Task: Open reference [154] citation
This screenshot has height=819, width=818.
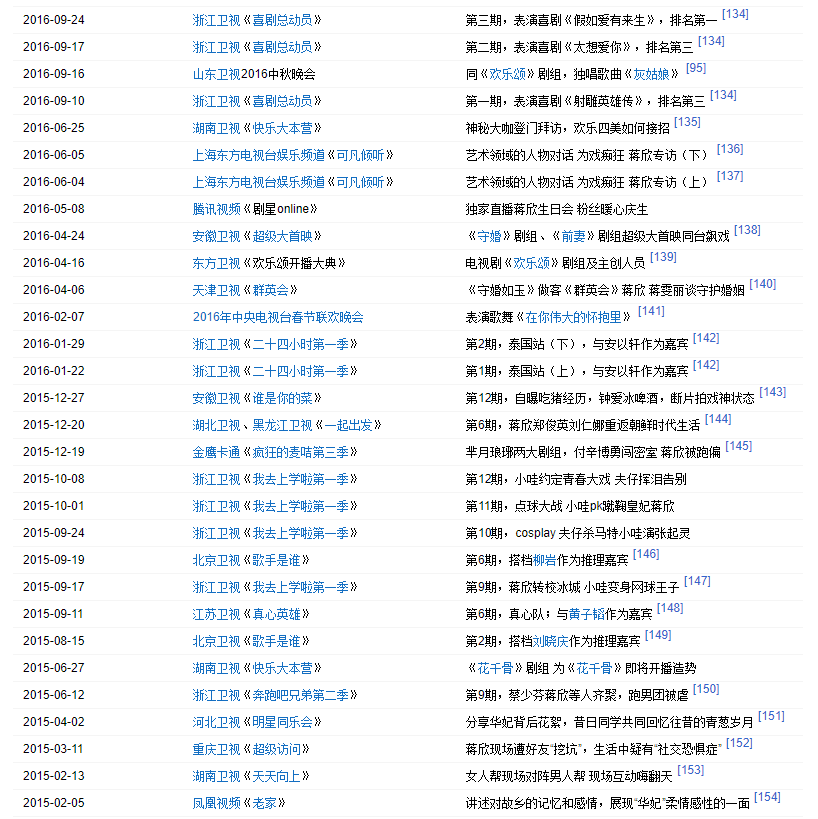Action: pyautogui.click(x=767, y=797)
